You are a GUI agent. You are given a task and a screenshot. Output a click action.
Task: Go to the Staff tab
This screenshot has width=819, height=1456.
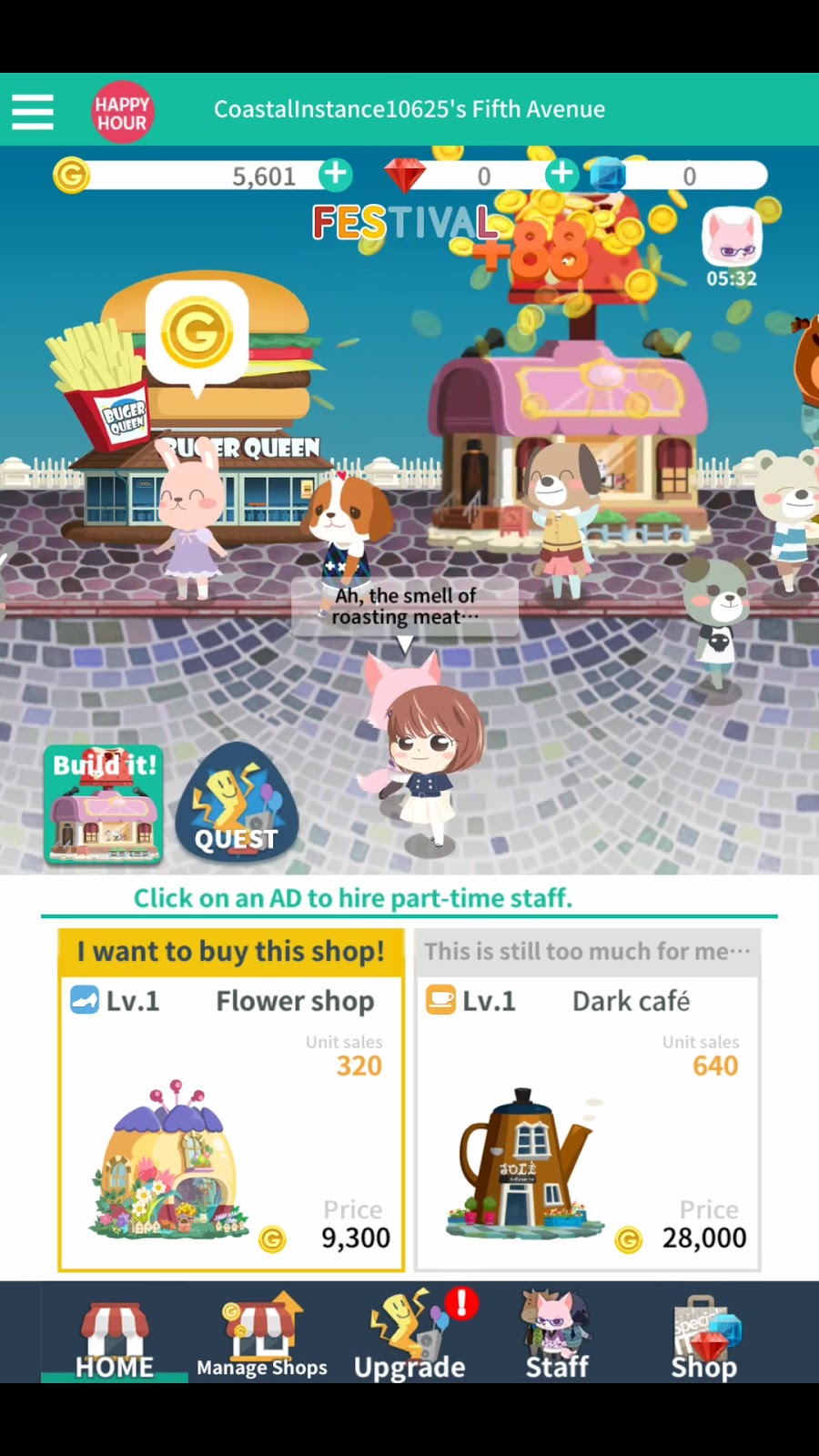(x=557, y=1336)
